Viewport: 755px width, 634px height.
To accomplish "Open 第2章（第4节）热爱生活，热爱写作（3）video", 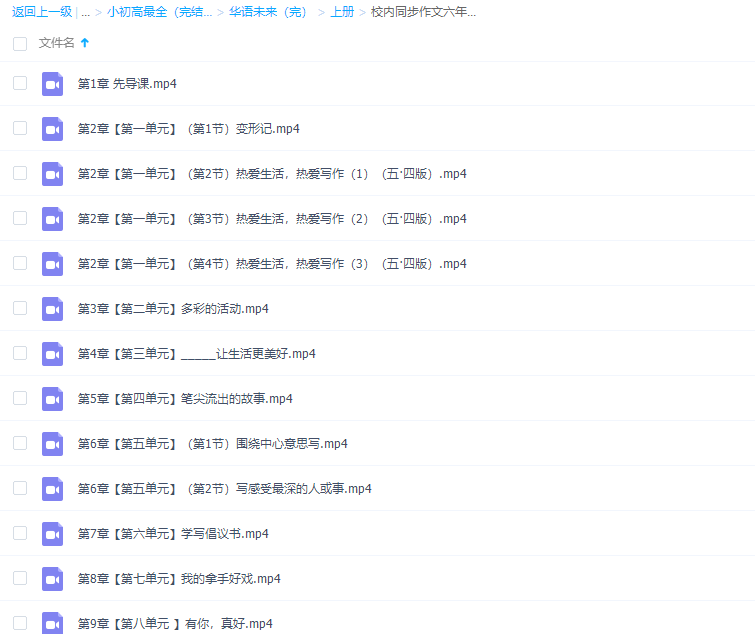I will (272, 264).
